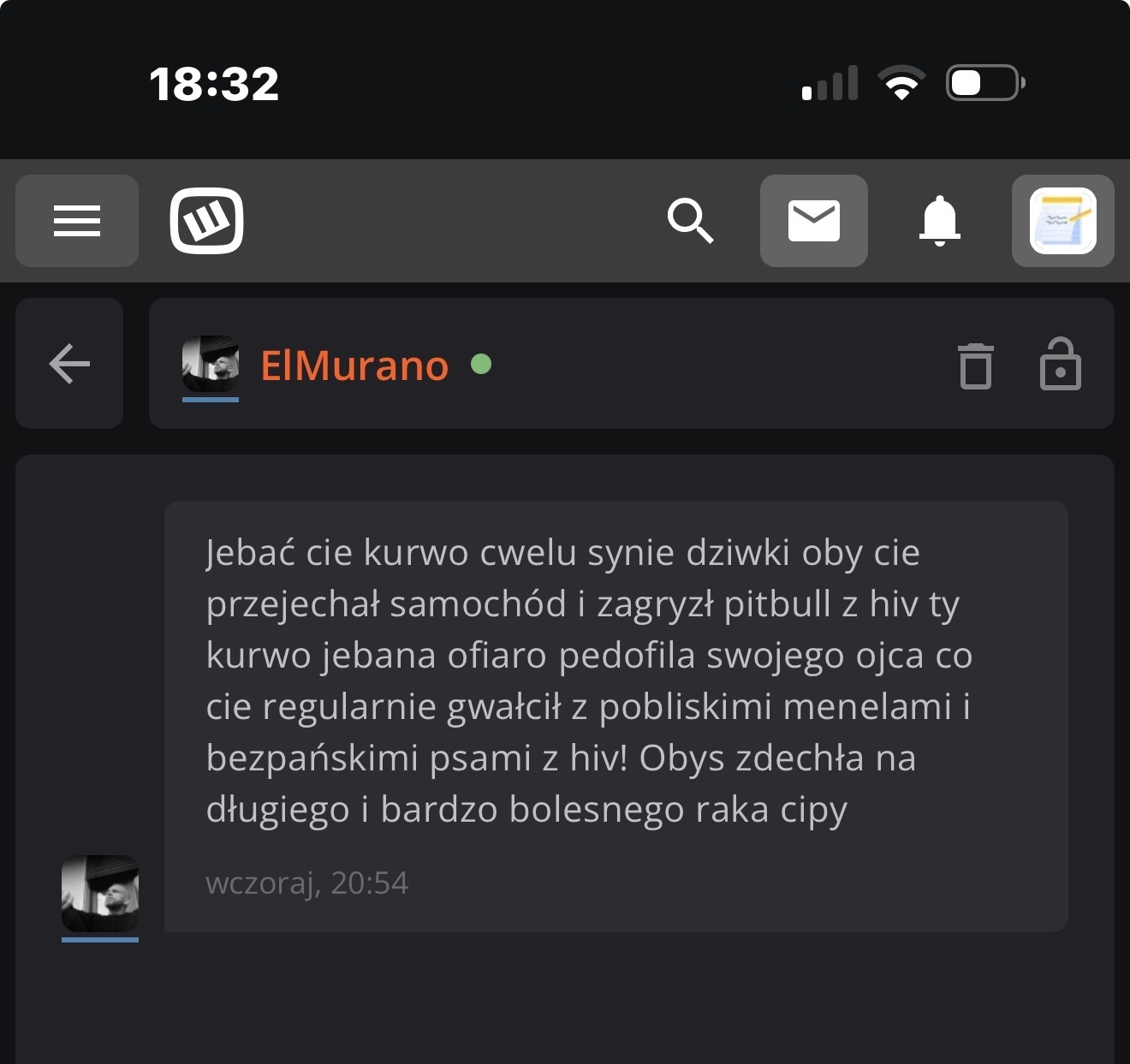Open the hamburger menu

77,221
